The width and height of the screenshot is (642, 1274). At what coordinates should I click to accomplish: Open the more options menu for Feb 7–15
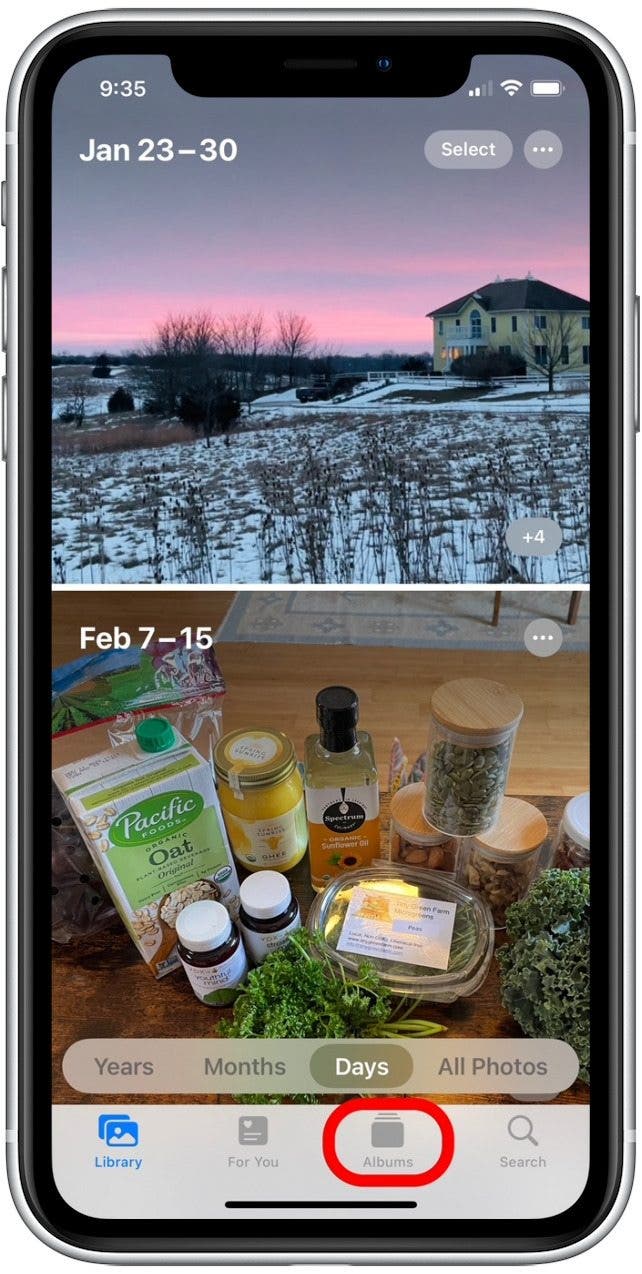point(543,637)
